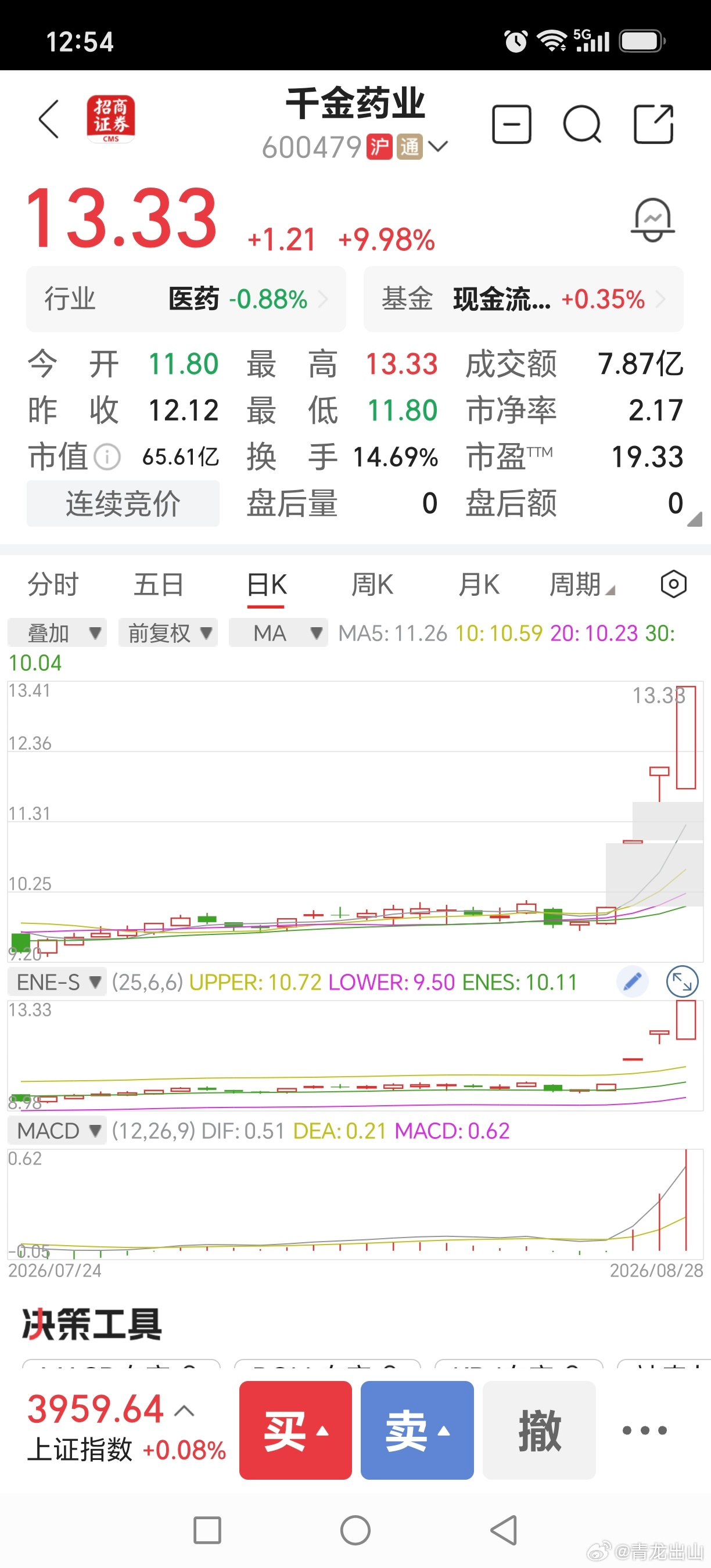Set a price alert with the bell
The height and width of the screenshot is (1568, 711).
(x=652, y=220)
